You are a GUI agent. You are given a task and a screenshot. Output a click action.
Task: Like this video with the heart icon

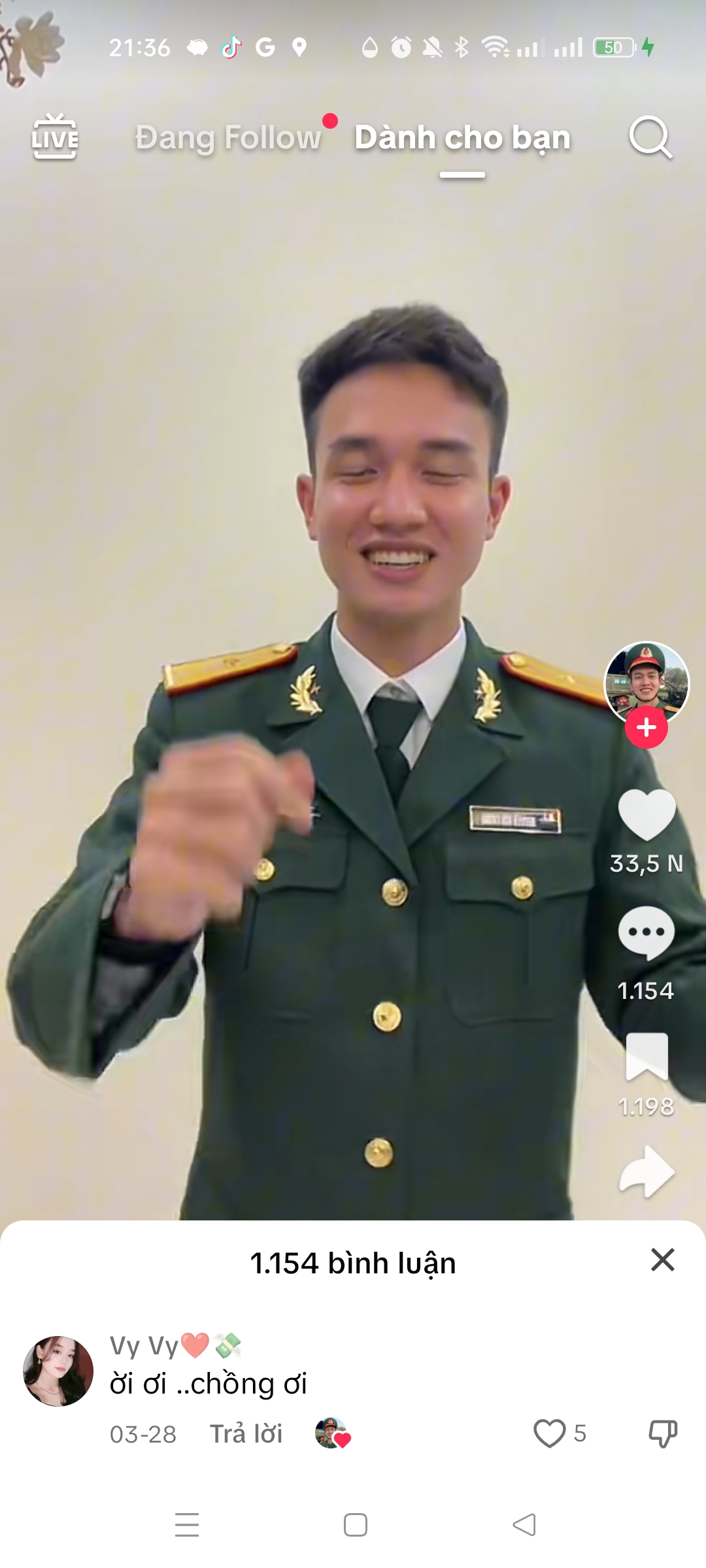point(646,814)
